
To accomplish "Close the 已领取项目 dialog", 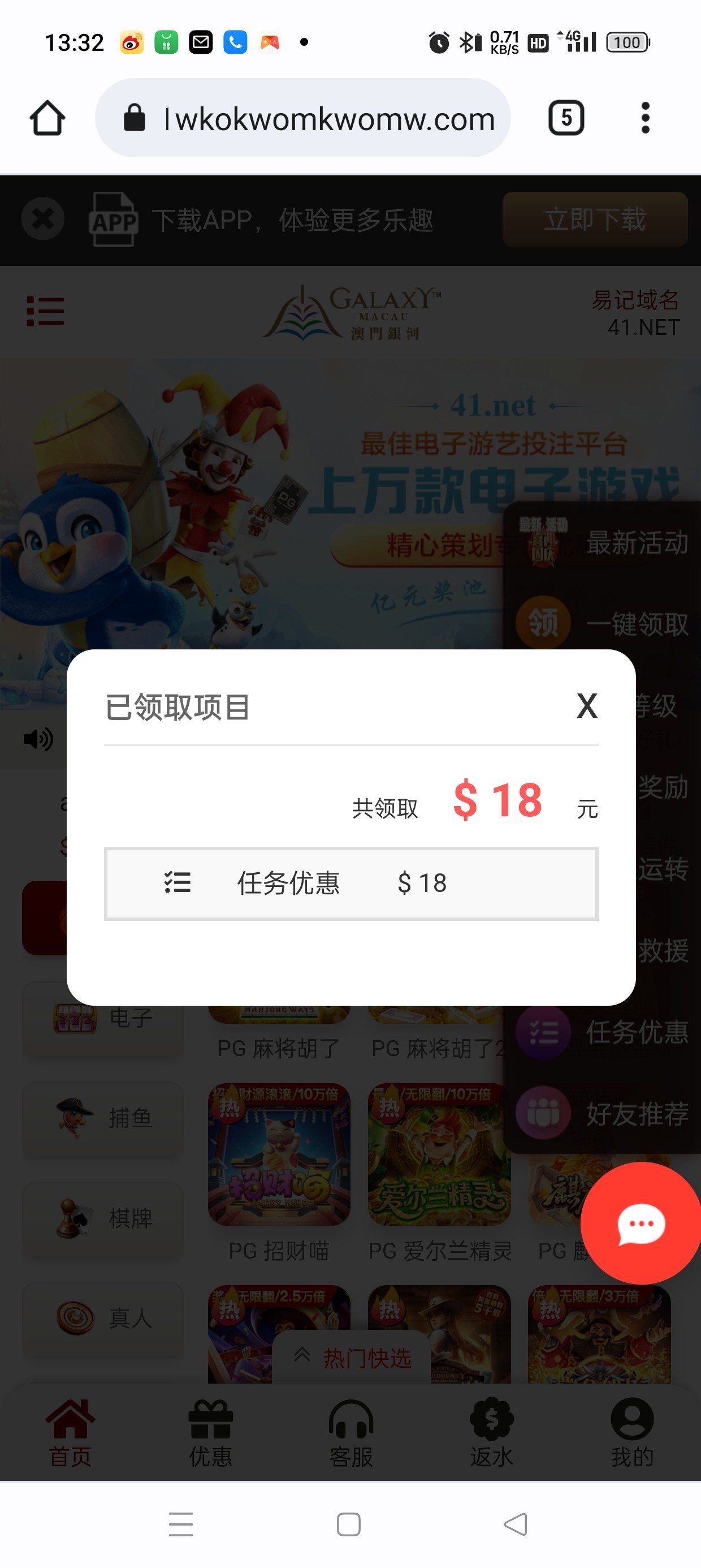I will click(587, 706).
